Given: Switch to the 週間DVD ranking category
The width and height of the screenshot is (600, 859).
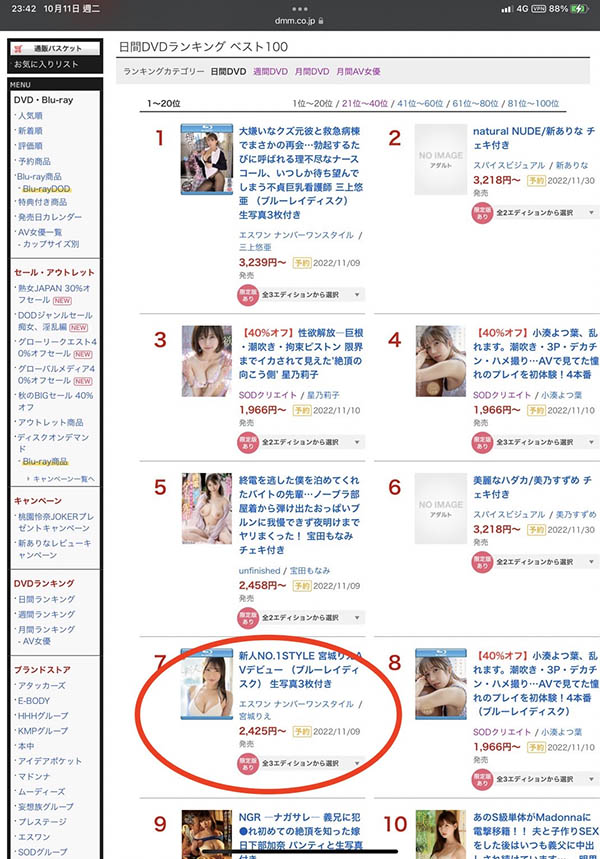Looking at the screenshot, I should point(270,72).
